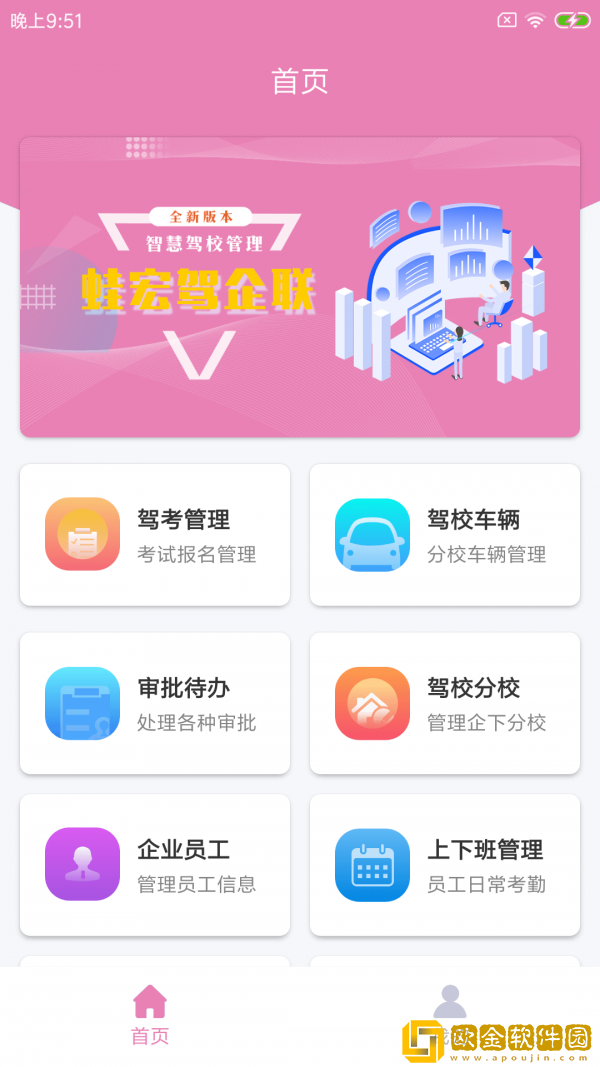Screen dimensions: 600x1067
Task: Tap the 蛙宏驾企联 promo banner
Action: 300,287
